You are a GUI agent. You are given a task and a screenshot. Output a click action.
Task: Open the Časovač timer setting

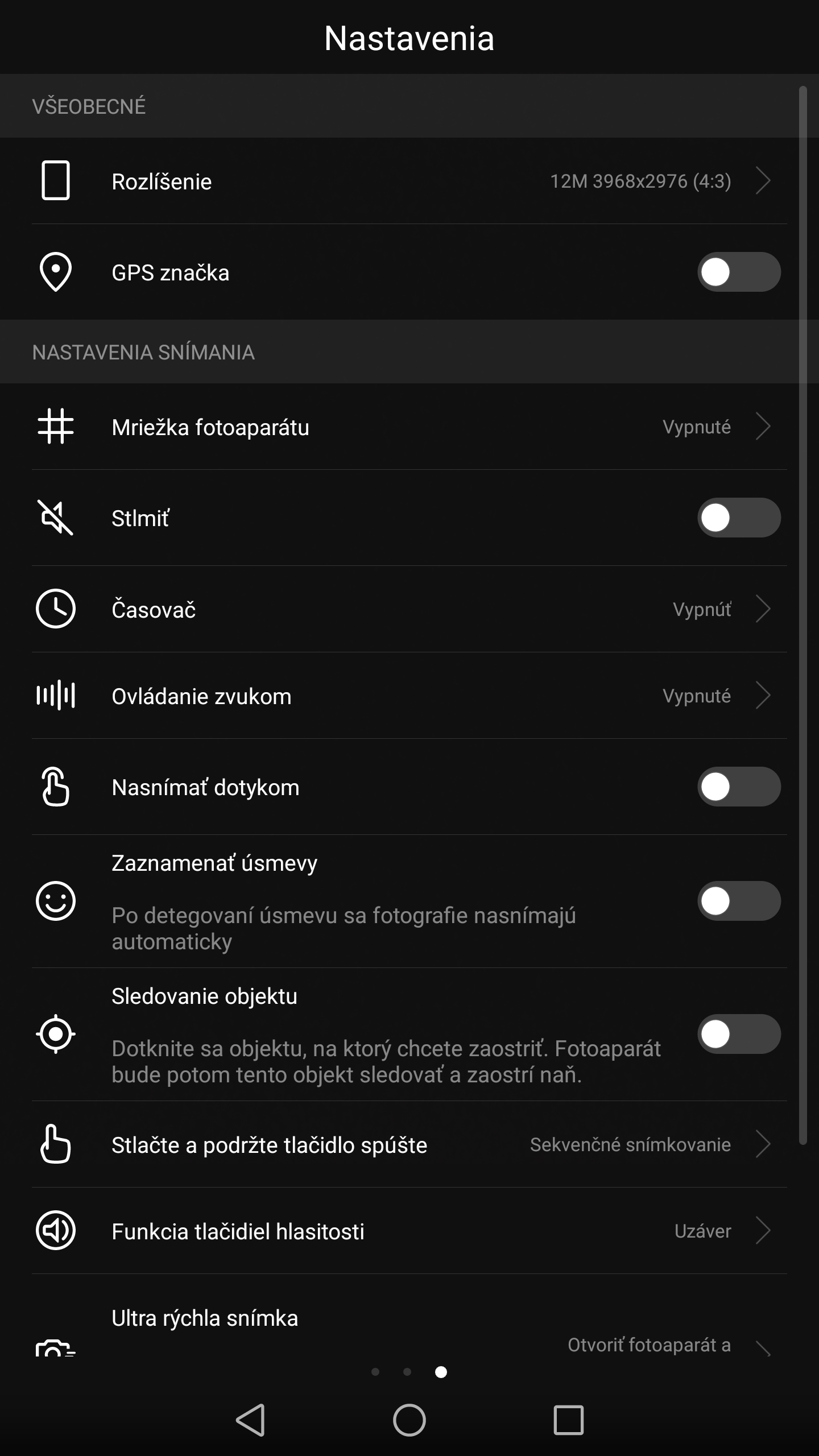[409, 609]
